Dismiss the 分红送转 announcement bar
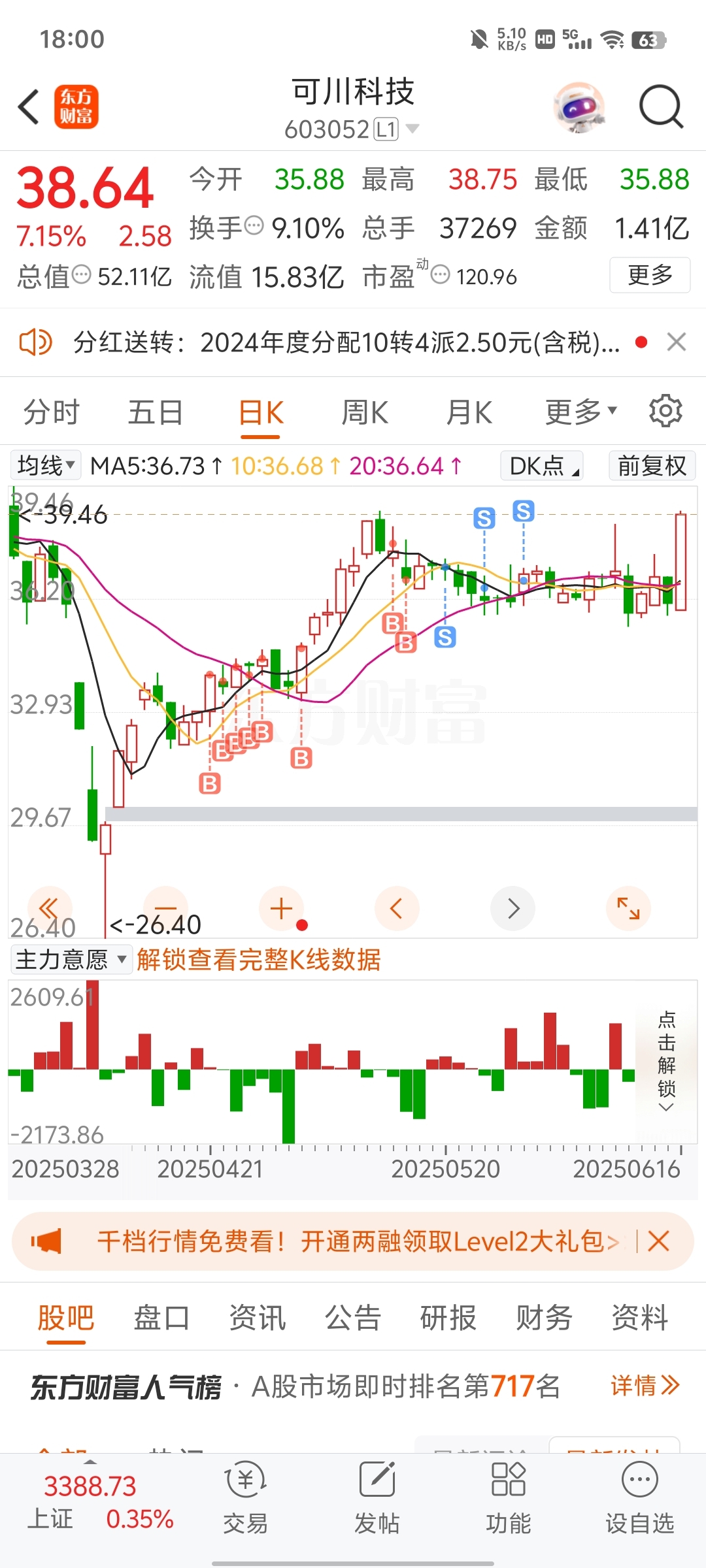This screenshot has height=1568, width=706. [x=677, y=342]
